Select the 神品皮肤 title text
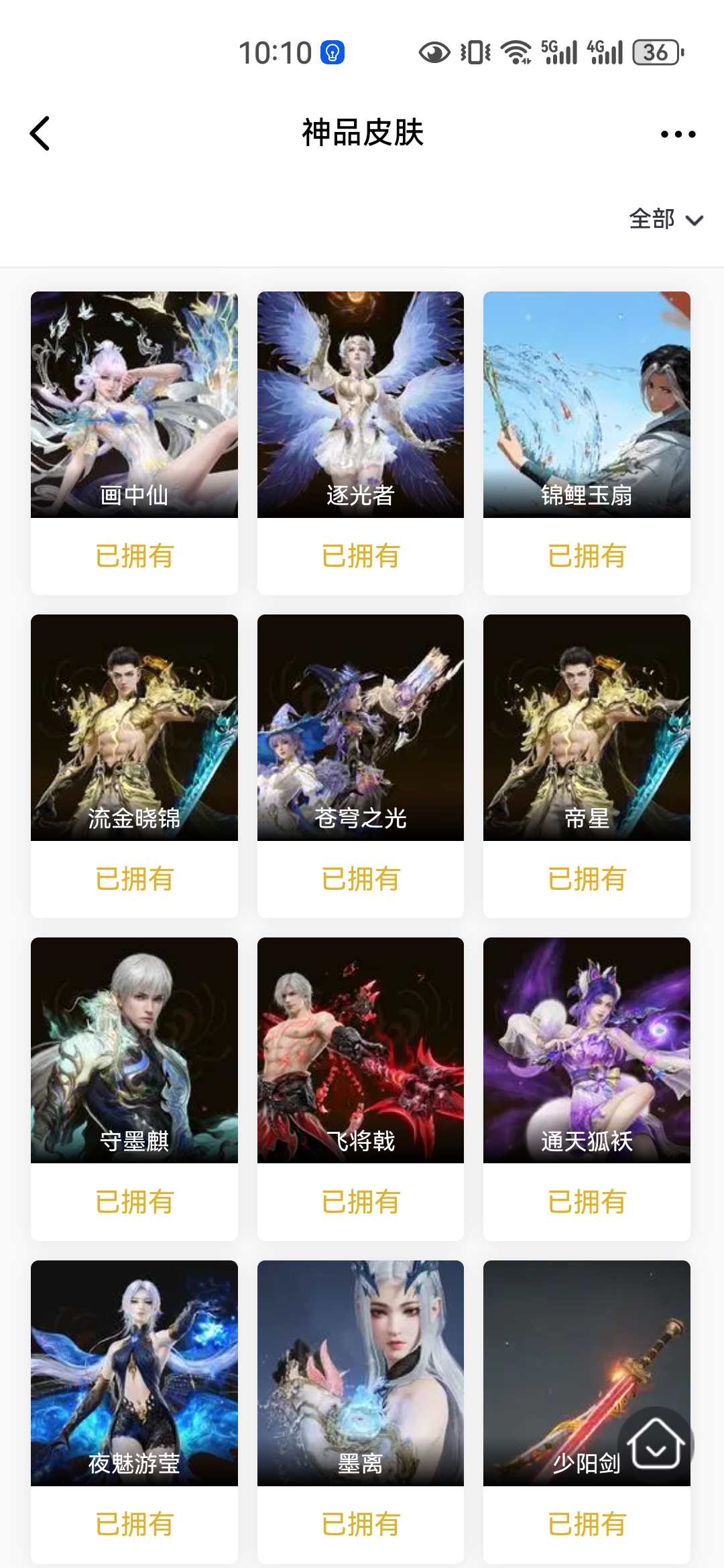Image resolution: width=724 pixels, height=1568 pixels. [x=362, y=133]
